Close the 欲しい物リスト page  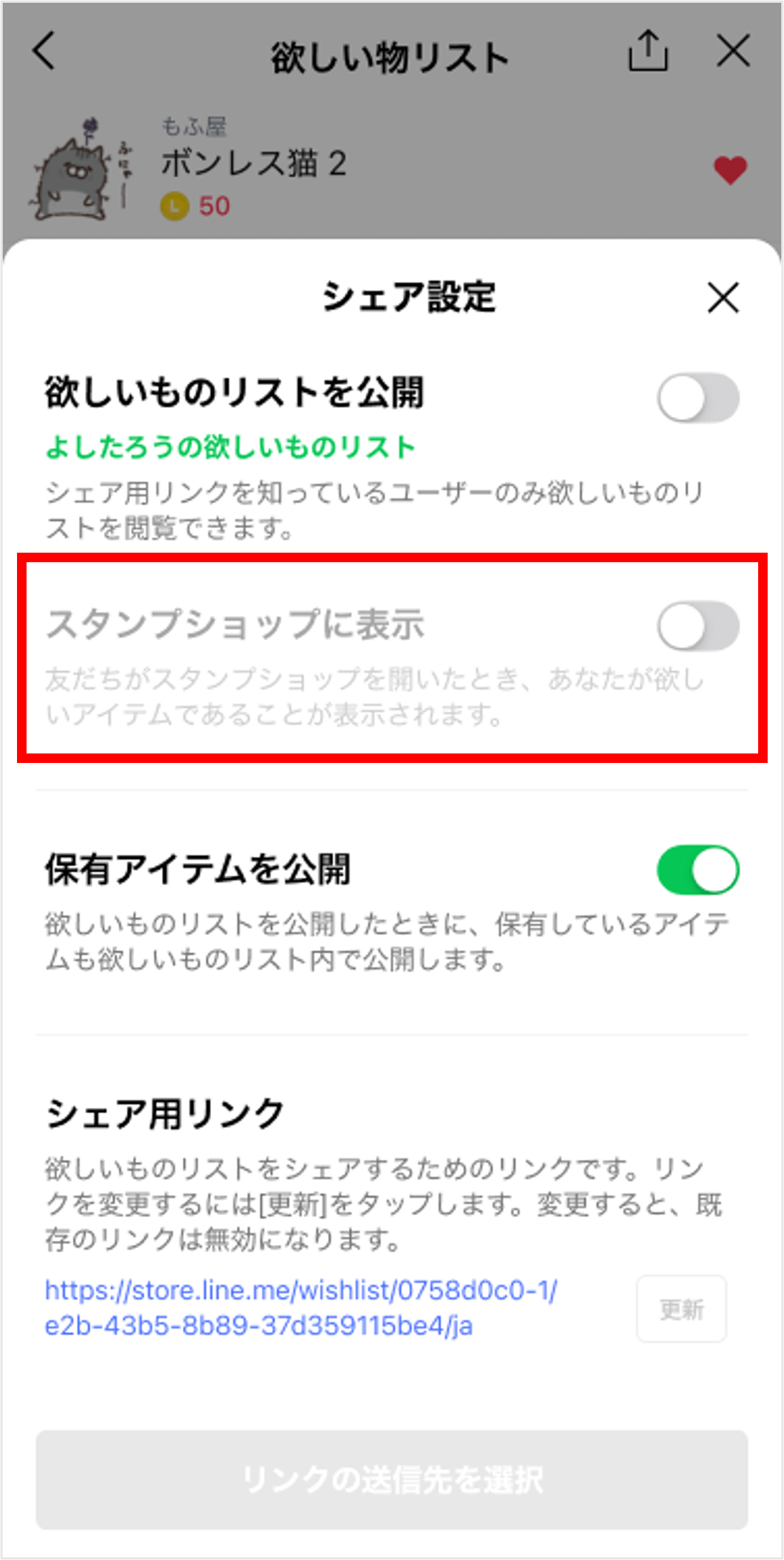click(733, 52)
